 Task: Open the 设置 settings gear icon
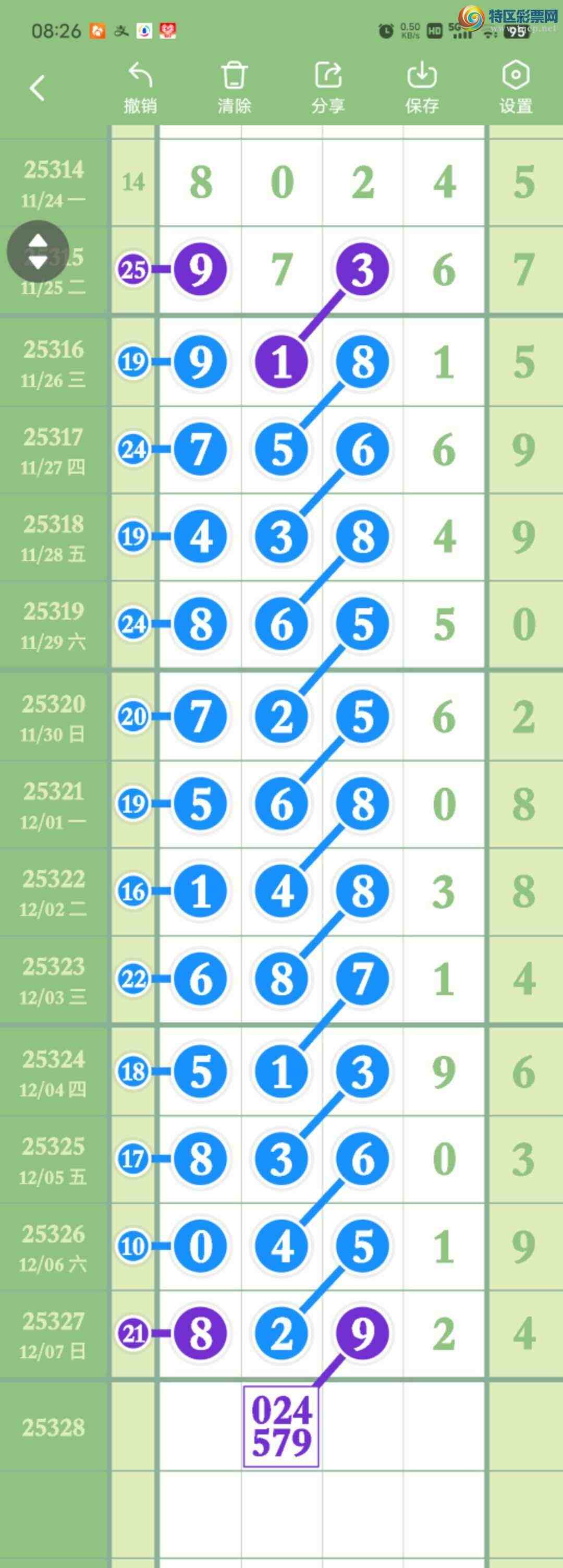click(x=515, y=76)
